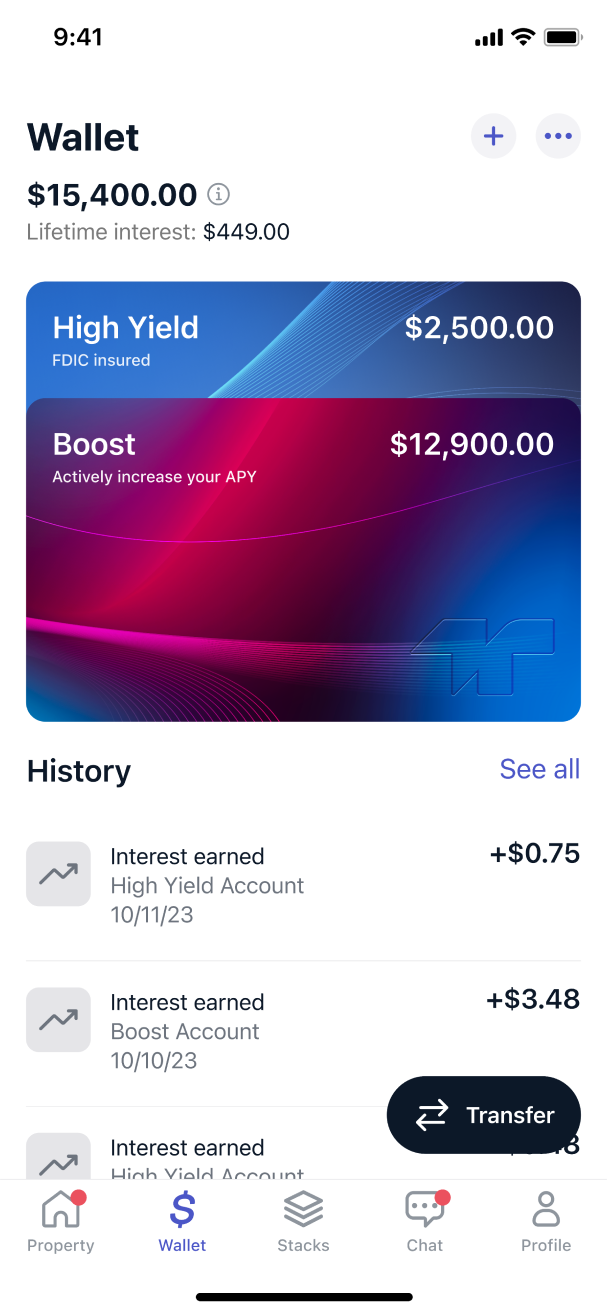The image size is (607, 1314).
Task: Go to the Stacks tab
Action: click(303, 1221)
